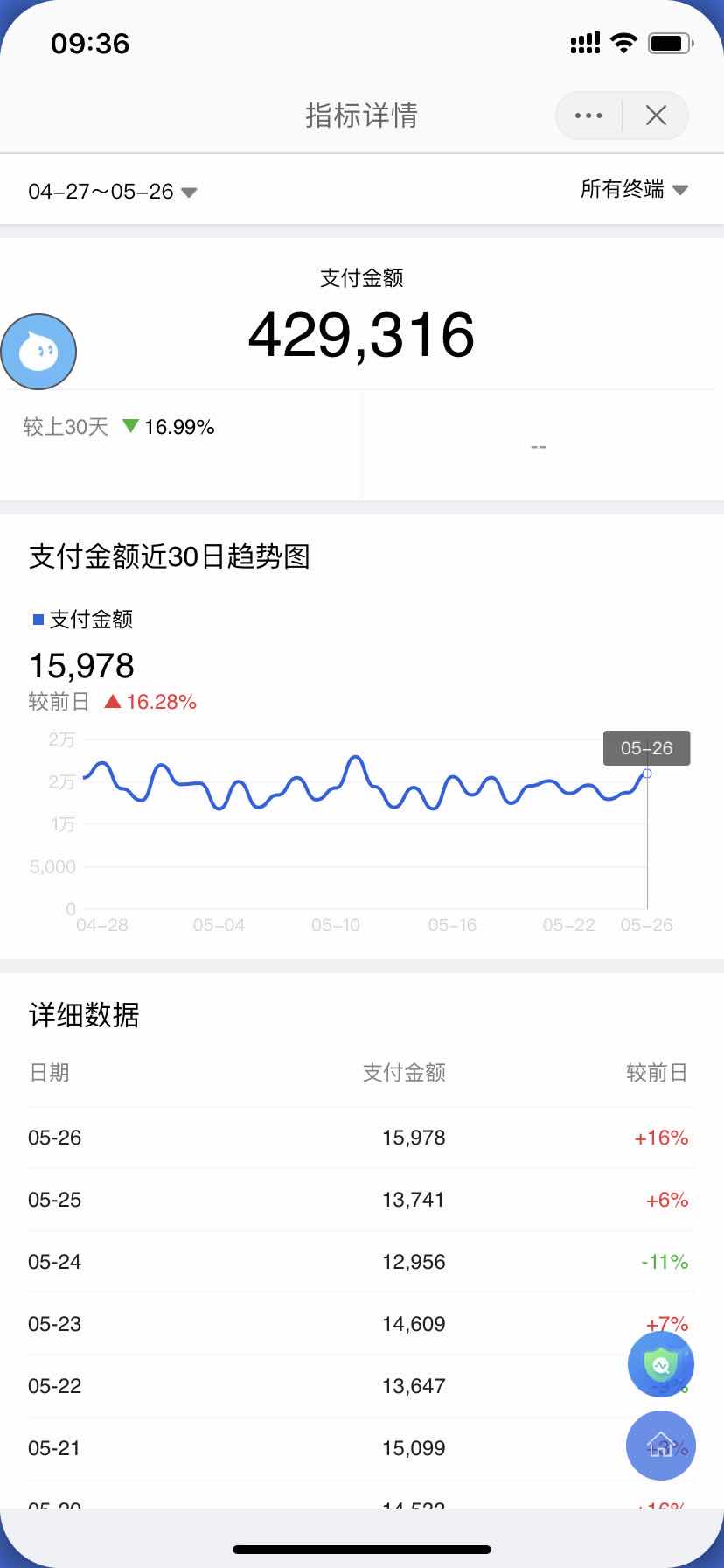Tap the green 16.99% comparison indicator

[x=171, y=426]
